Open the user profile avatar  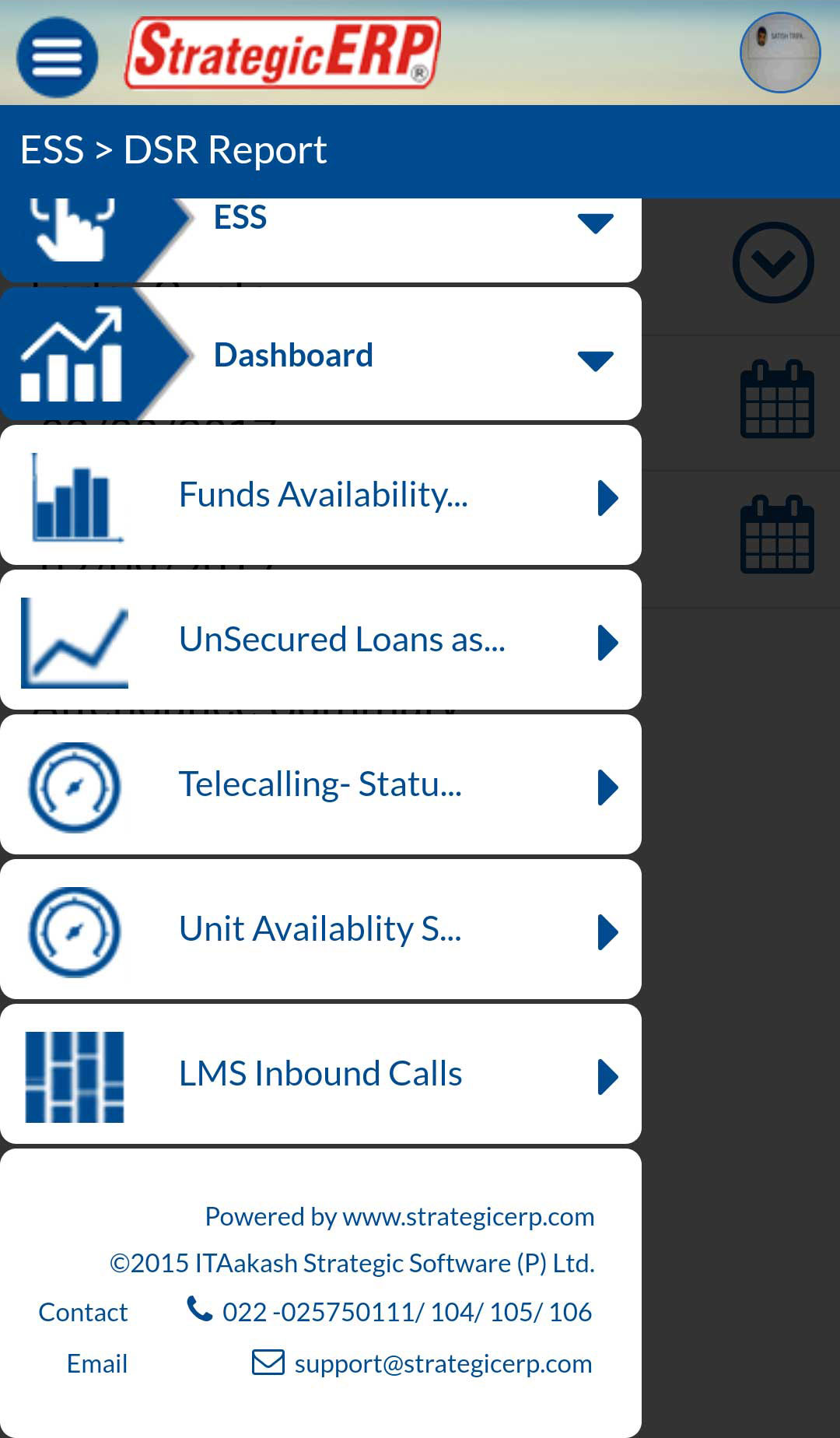779,52
